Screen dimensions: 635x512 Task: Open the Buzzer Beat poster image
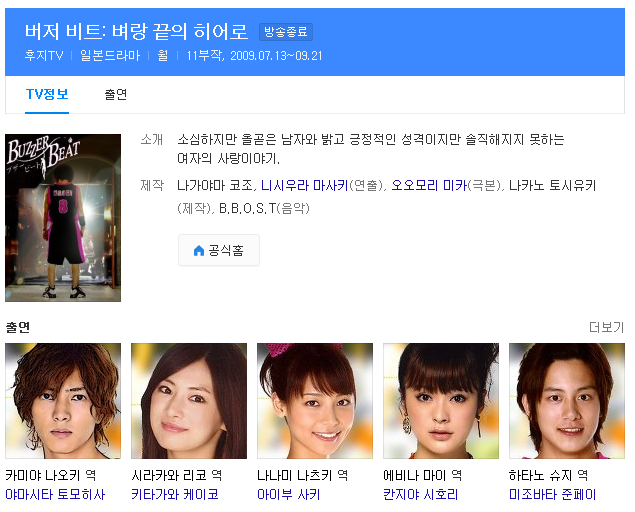63,218
